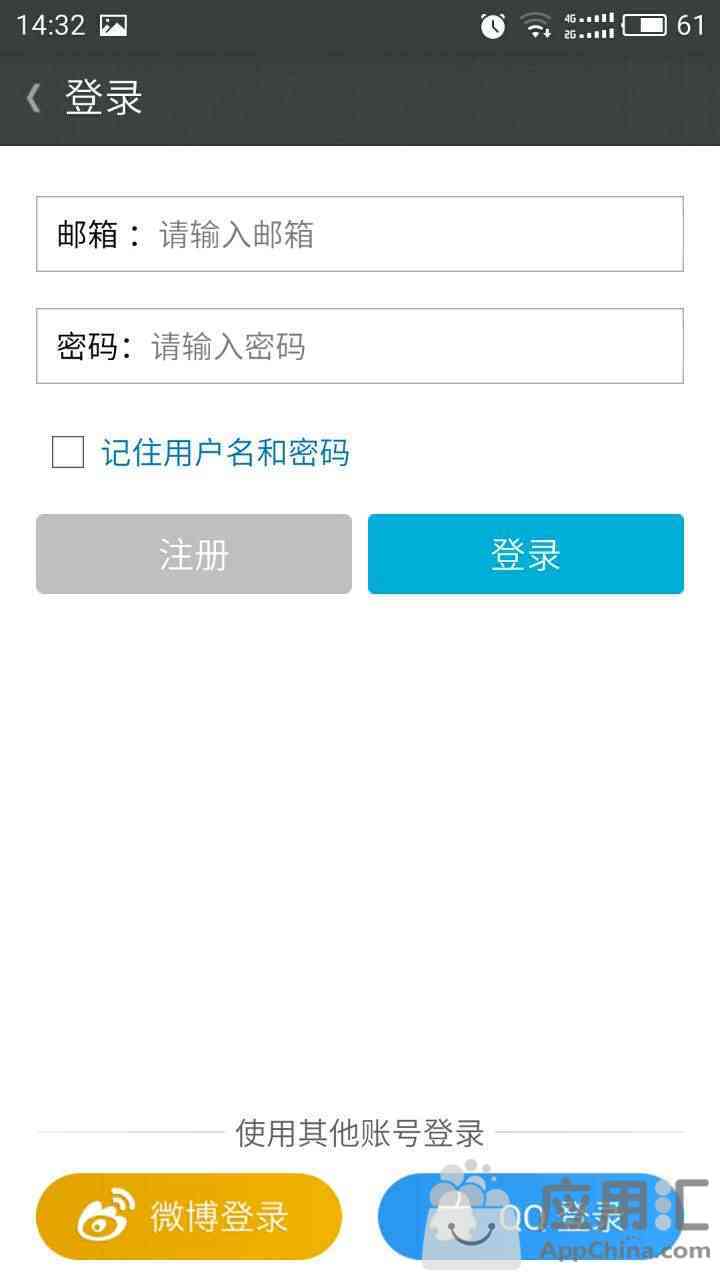
Task: Go back using the arrow beside 登录
Action: (x=34, y=97)
